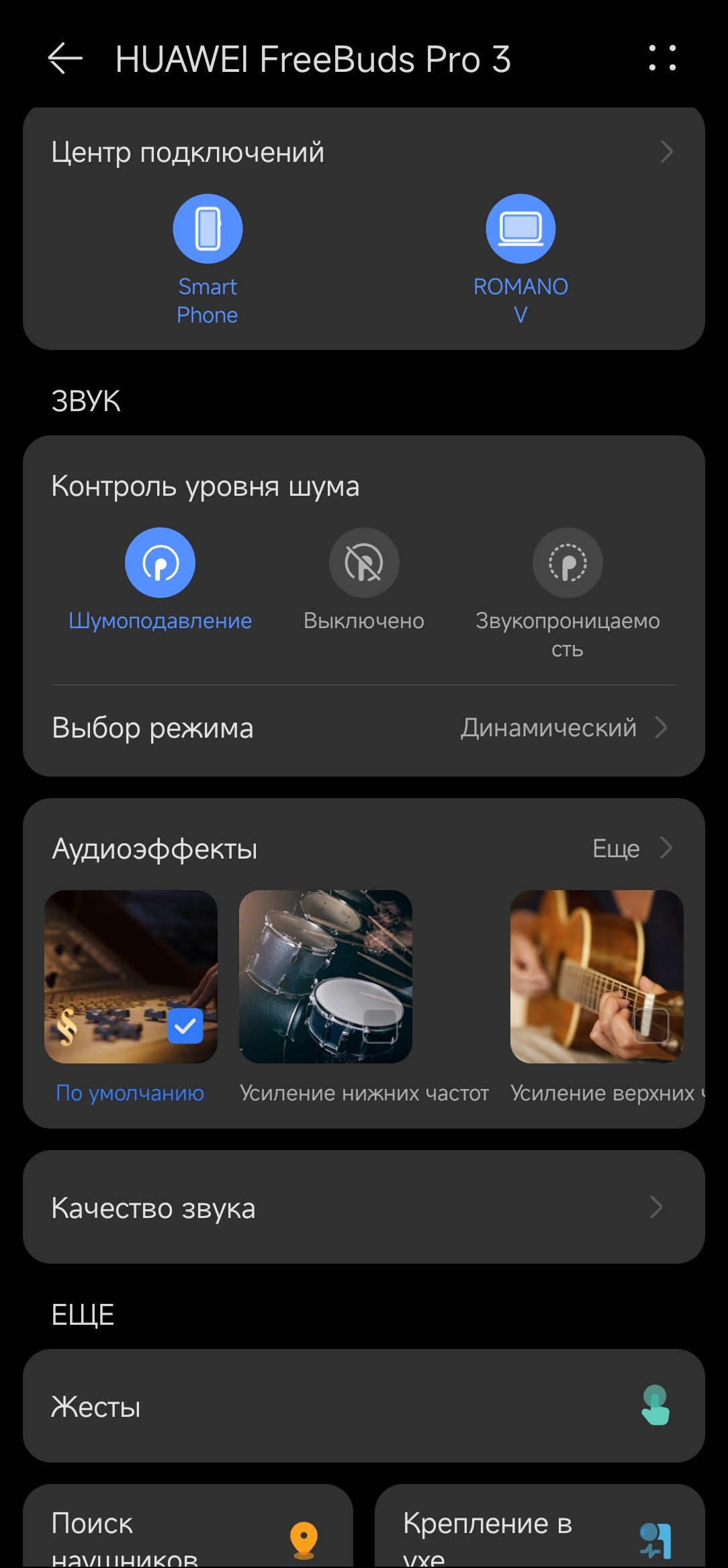Choose Усиление нижних частот effect

(326, 977)
